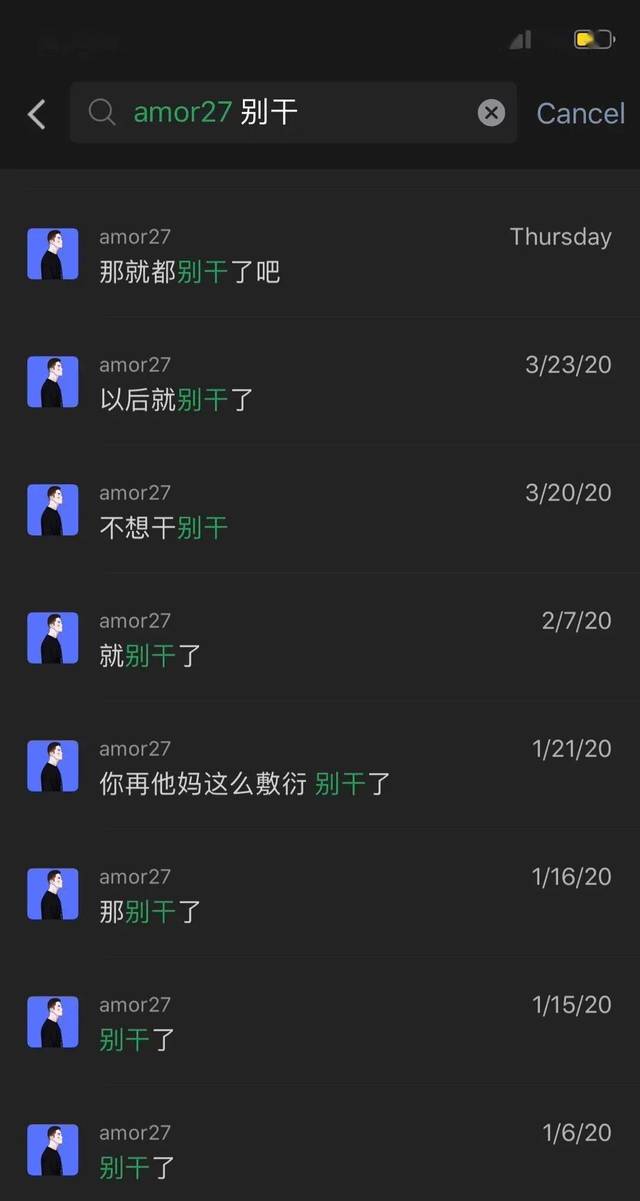Open the message result dated 2/7/20
Screen dimensions: 640x1201
pos(320,639)
